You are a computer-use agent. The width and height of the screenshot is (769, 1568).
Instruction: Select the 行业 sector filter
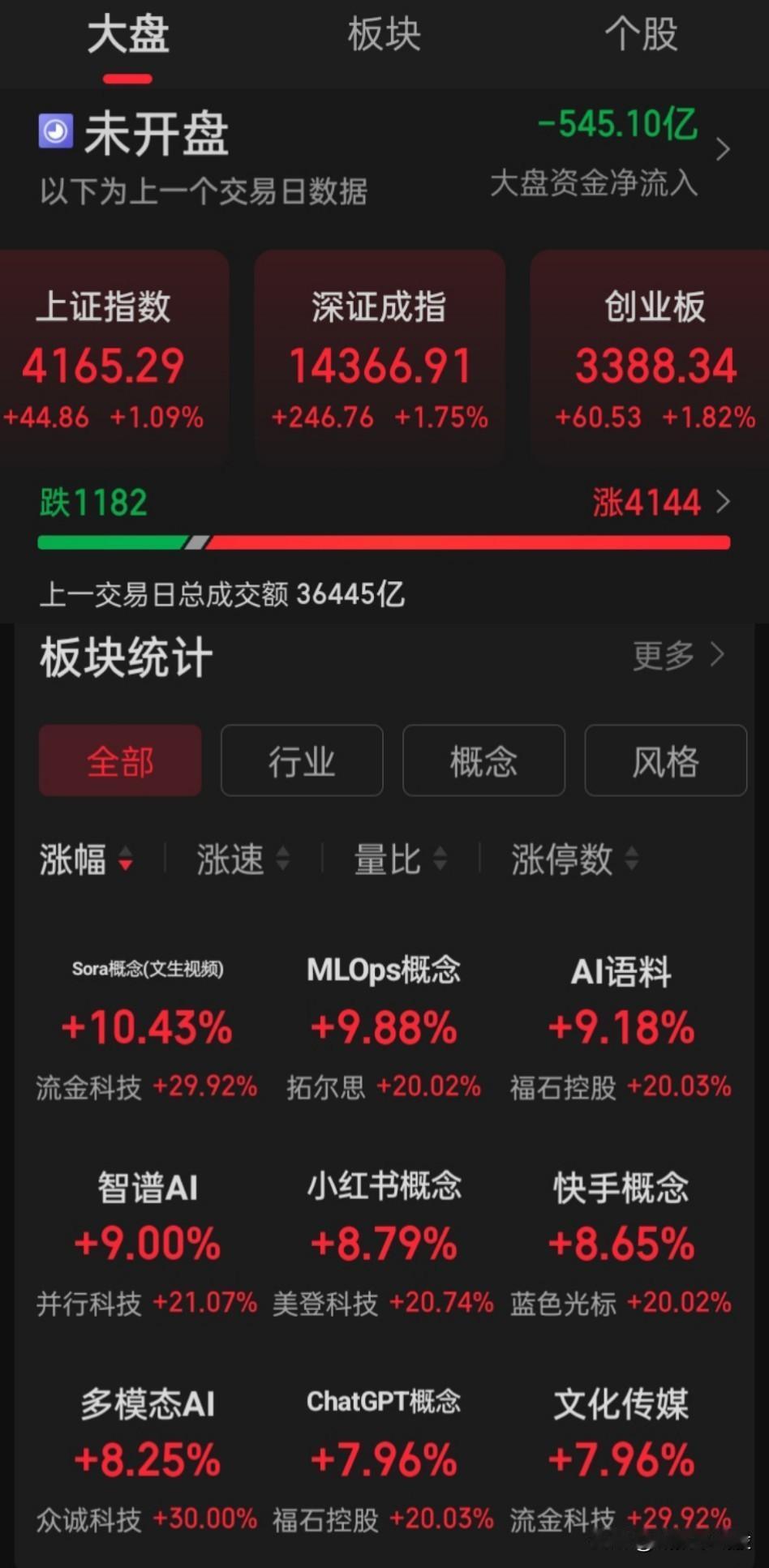point(301,760)
